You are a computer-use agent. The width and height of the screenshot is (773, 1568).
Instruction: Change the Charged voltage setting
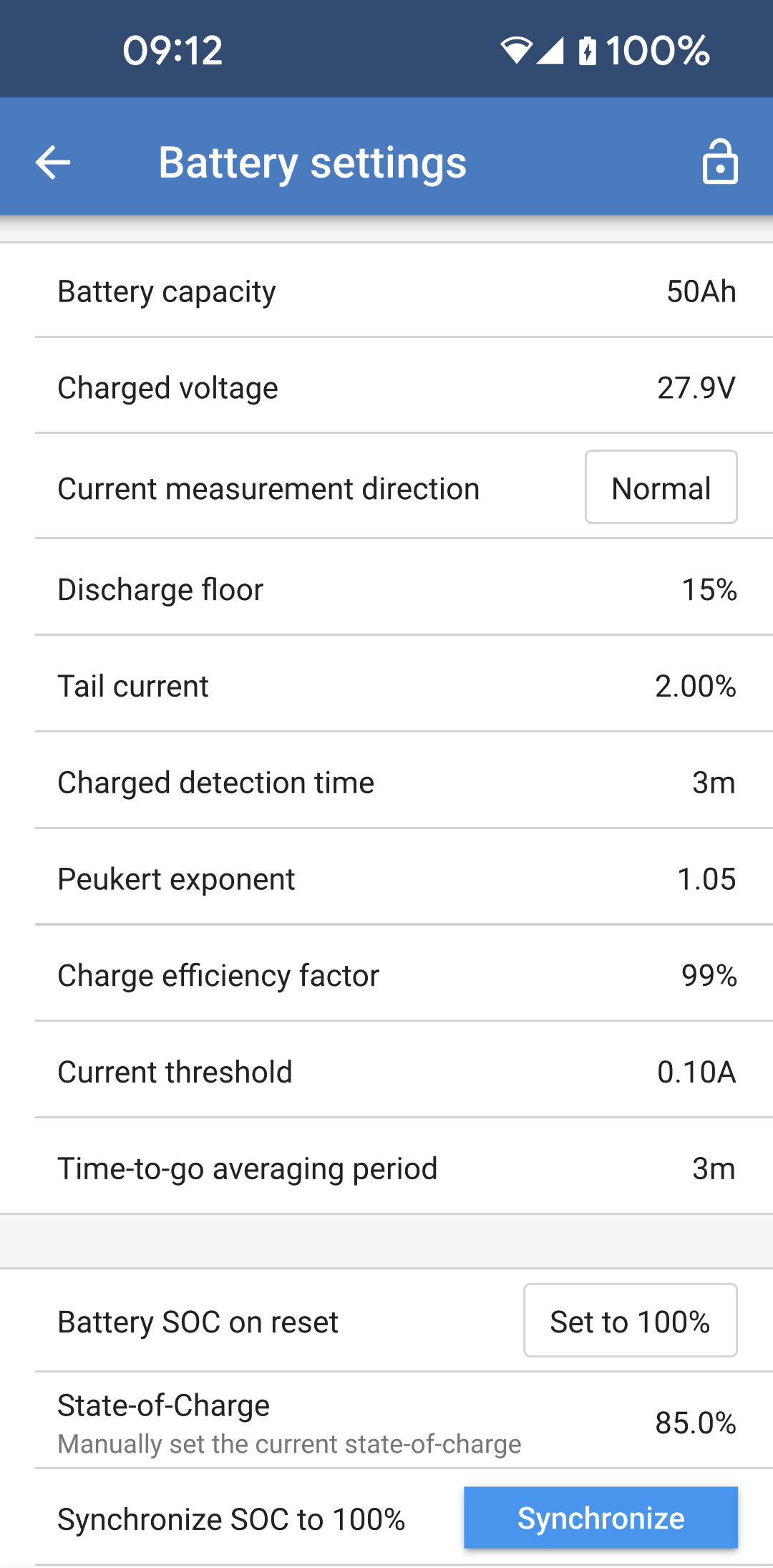[386, 387]
